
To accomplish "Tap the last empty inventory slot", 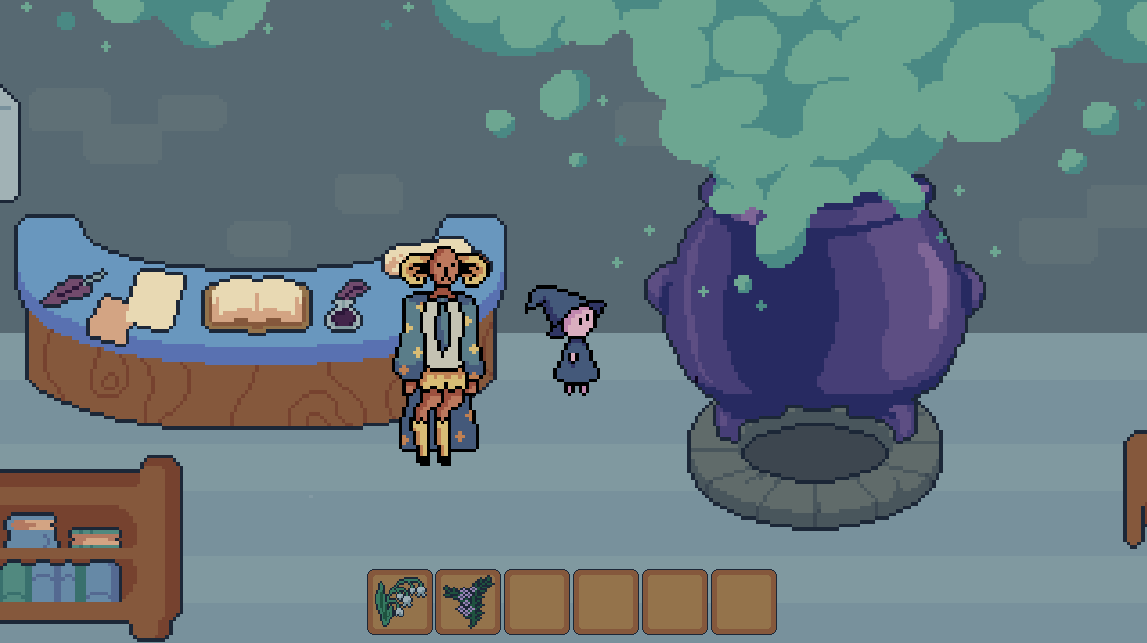I will point(744,602).
